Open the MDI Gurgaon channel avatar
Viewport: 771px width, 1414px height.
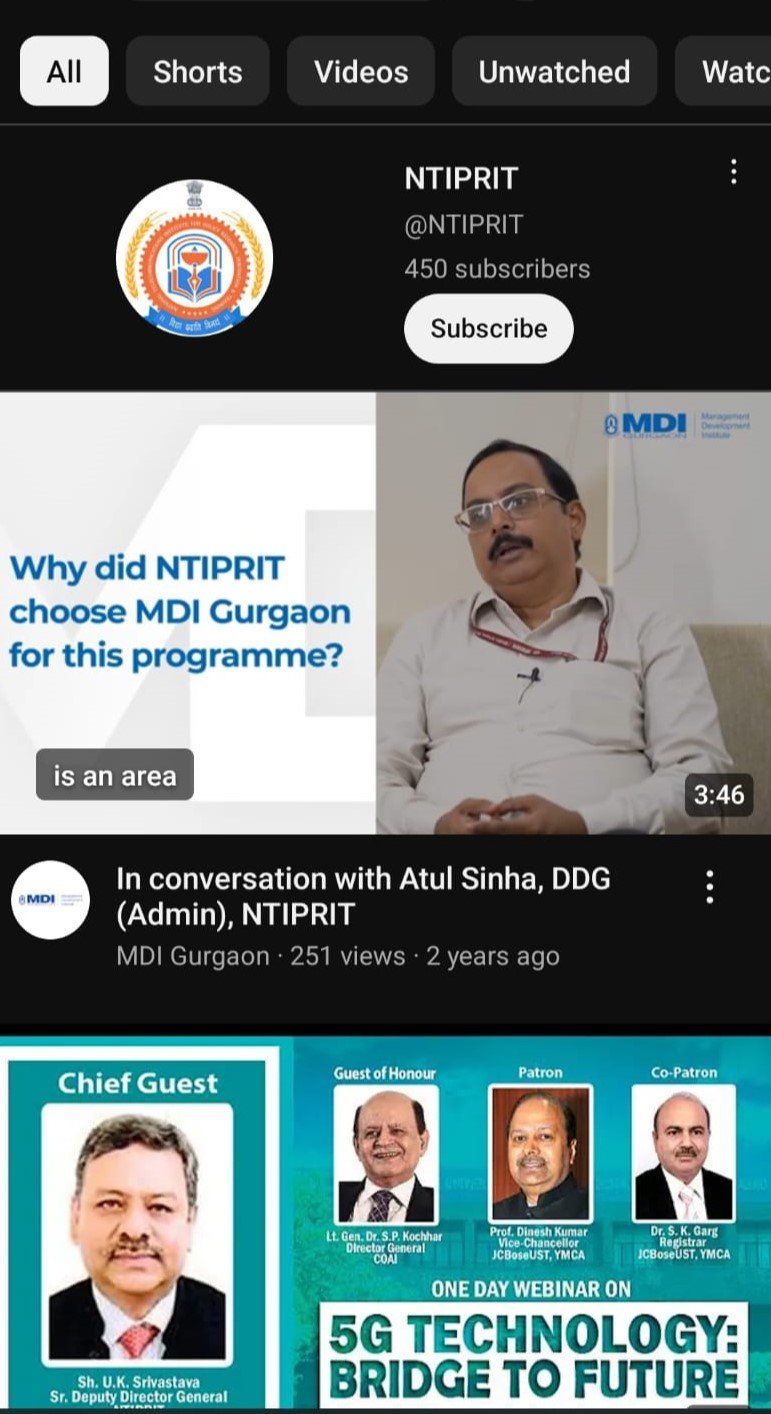point(51,899)
